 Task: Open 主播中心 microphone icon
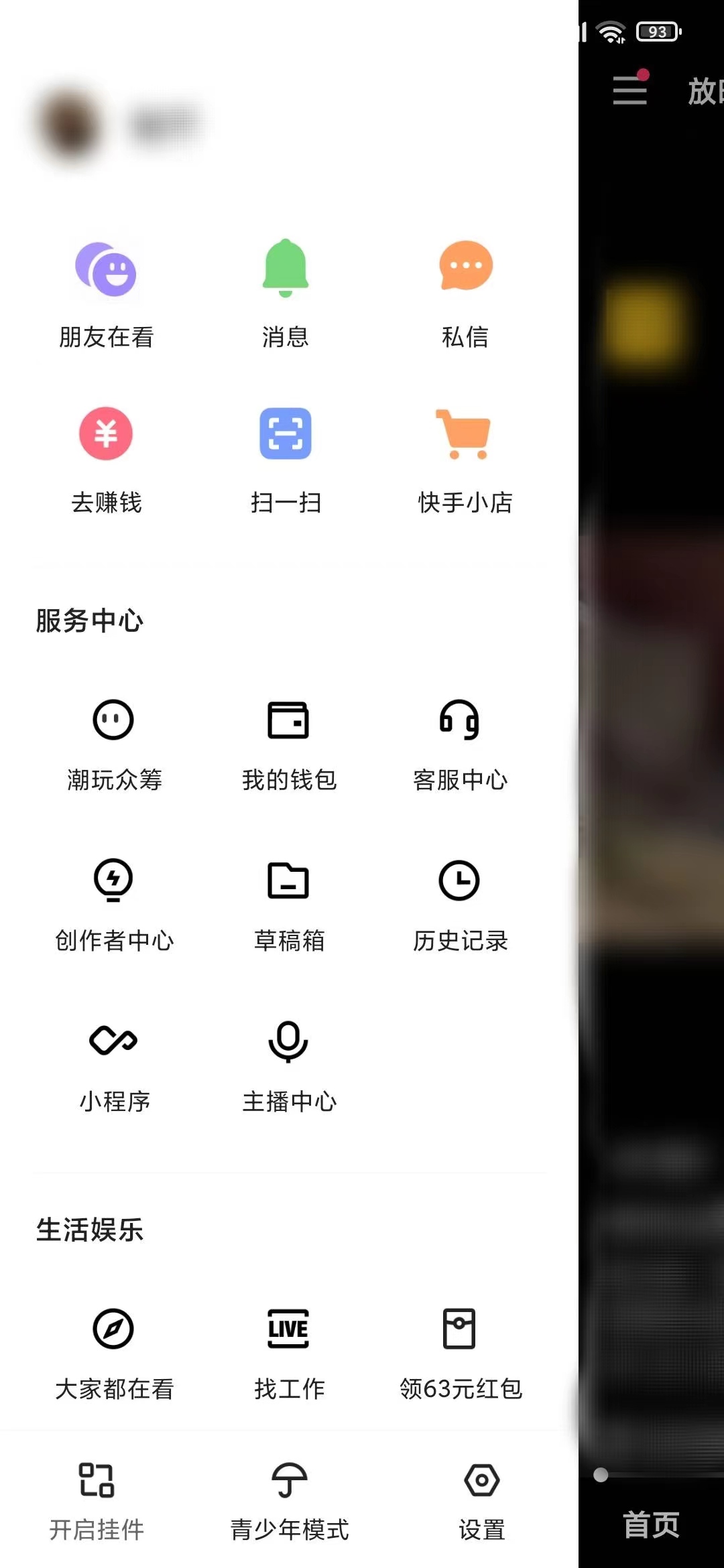pyautogui.click(x=289, y=1065)
